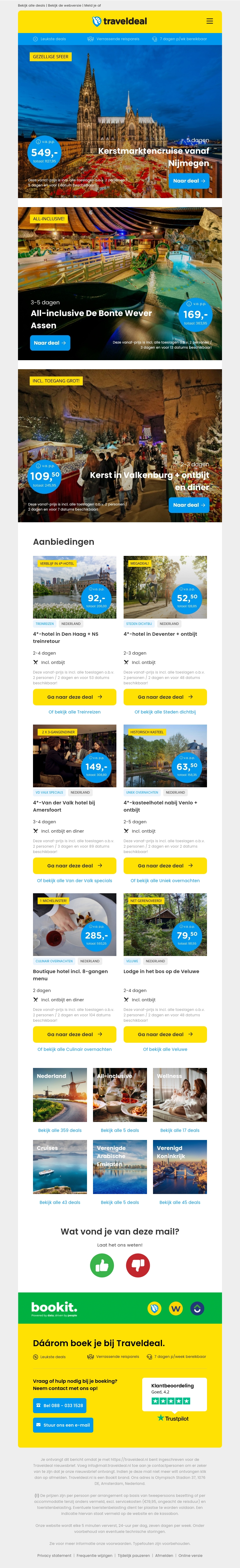Tap Stuur ons een e-mail button
This screenshot has width=240, height=1568.
(63, 1425)
